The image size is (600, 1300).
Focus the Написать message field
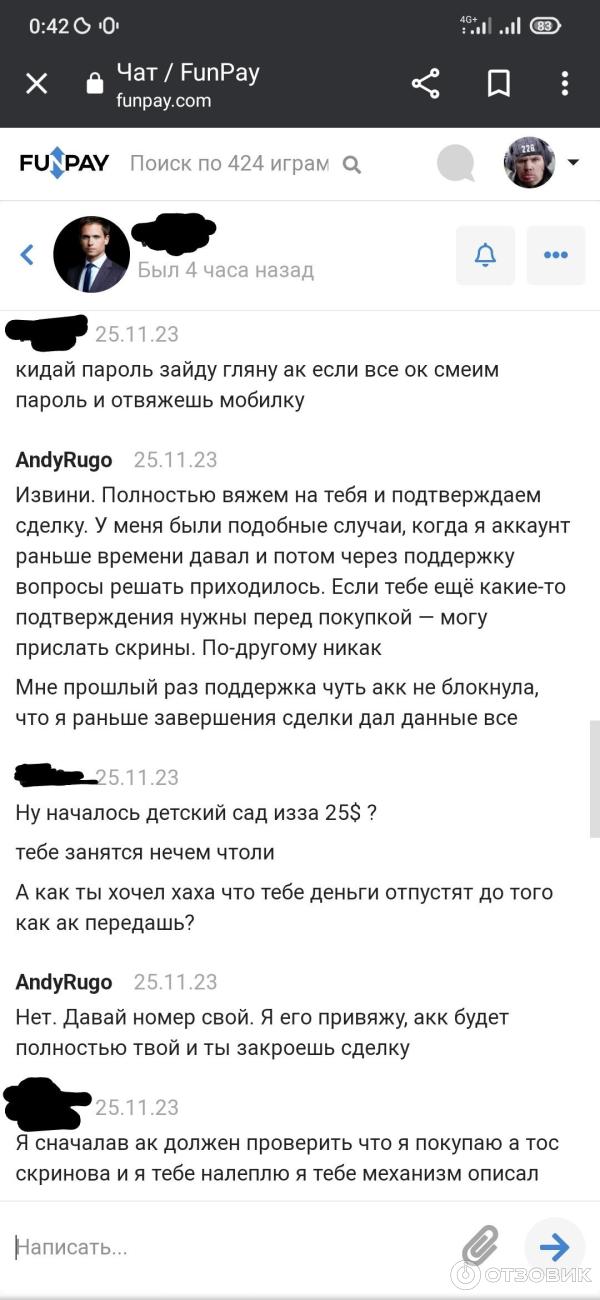[x=230, y=1247]
